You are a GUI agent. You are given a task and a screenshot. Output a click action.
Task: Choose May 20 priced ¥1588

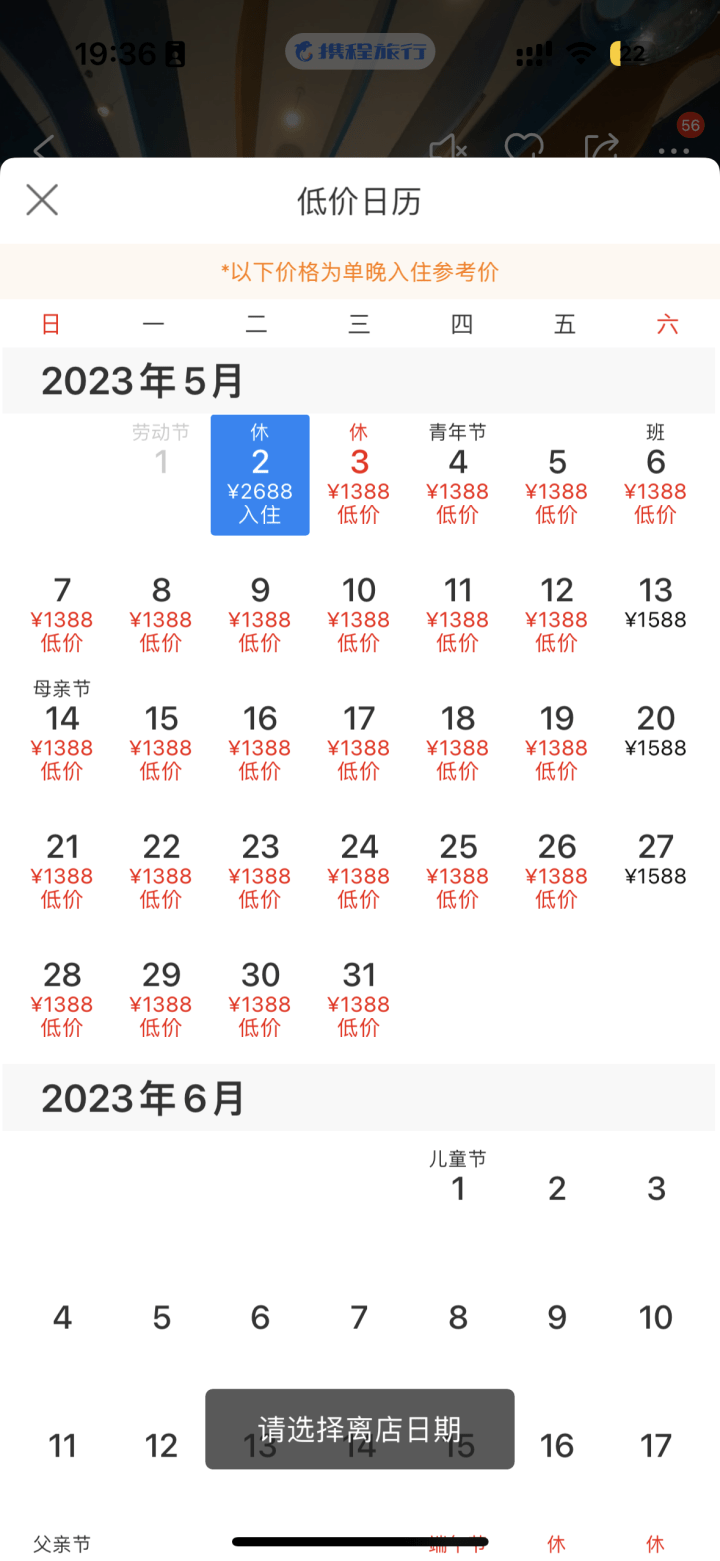click(x=656, y=731)
